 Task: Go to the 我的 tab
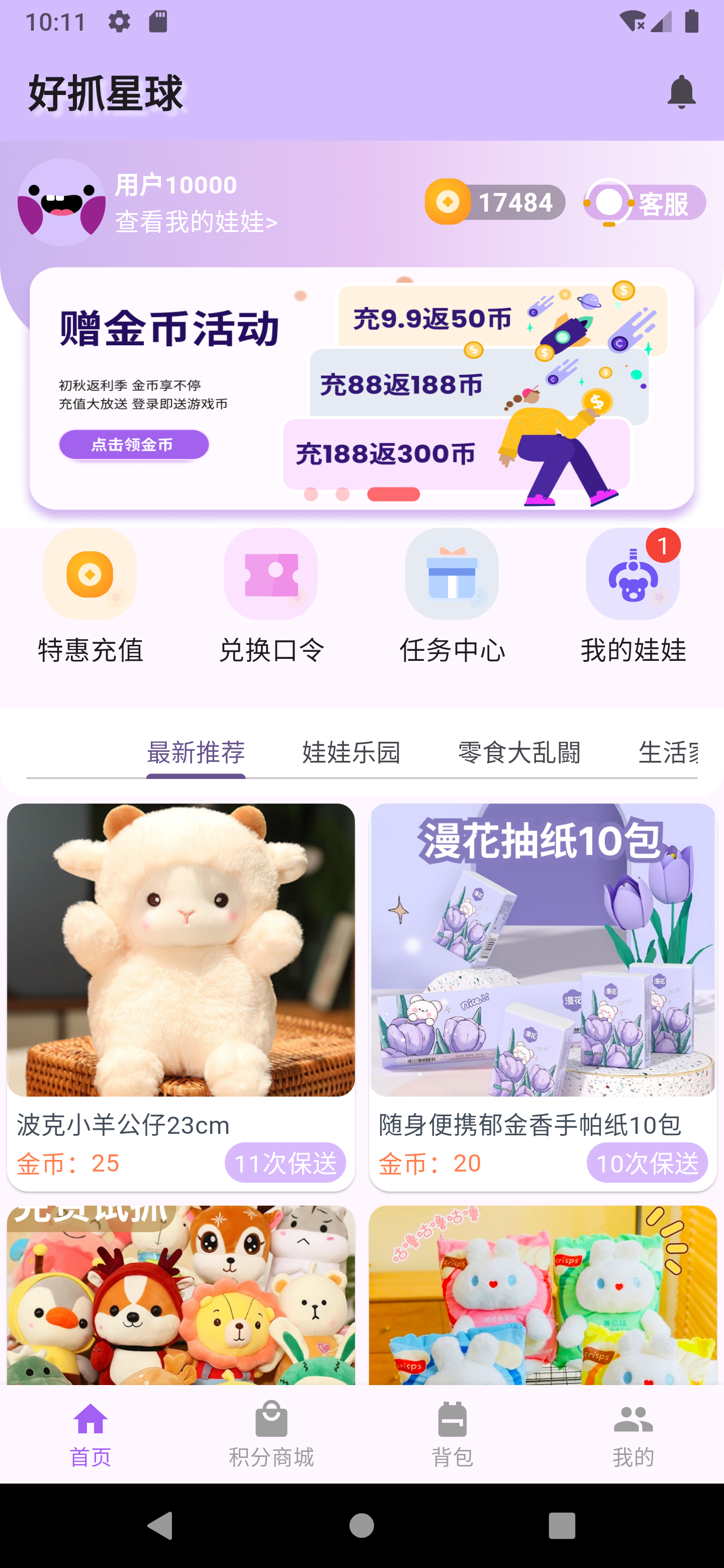pos(632,1434)
